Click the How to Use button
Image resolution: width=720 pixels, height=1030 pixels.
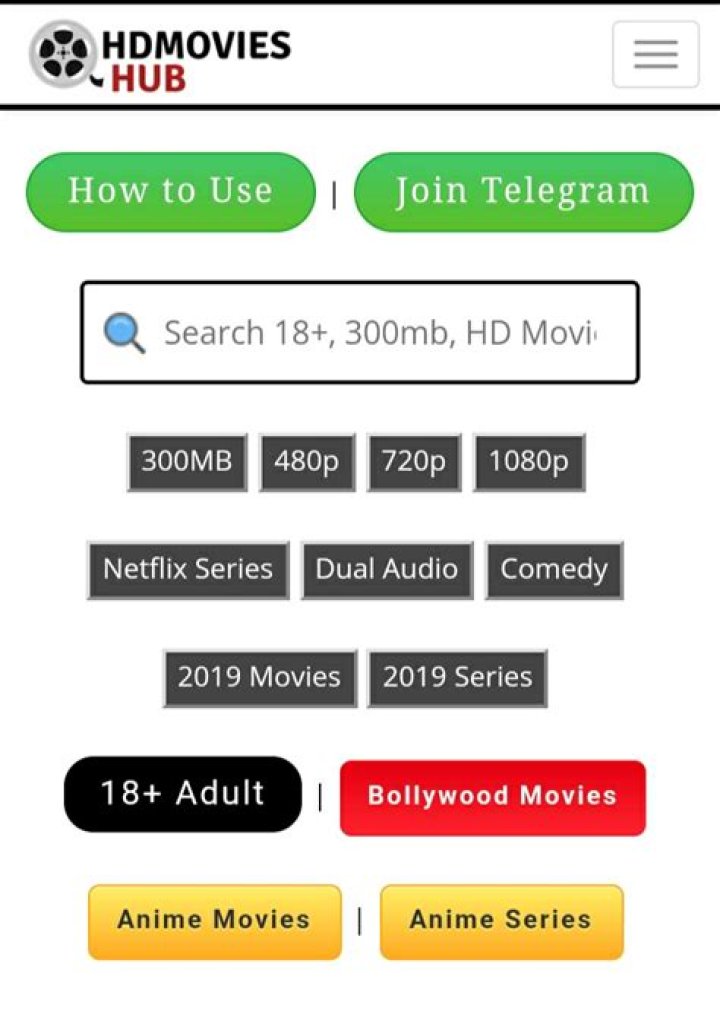170,190
